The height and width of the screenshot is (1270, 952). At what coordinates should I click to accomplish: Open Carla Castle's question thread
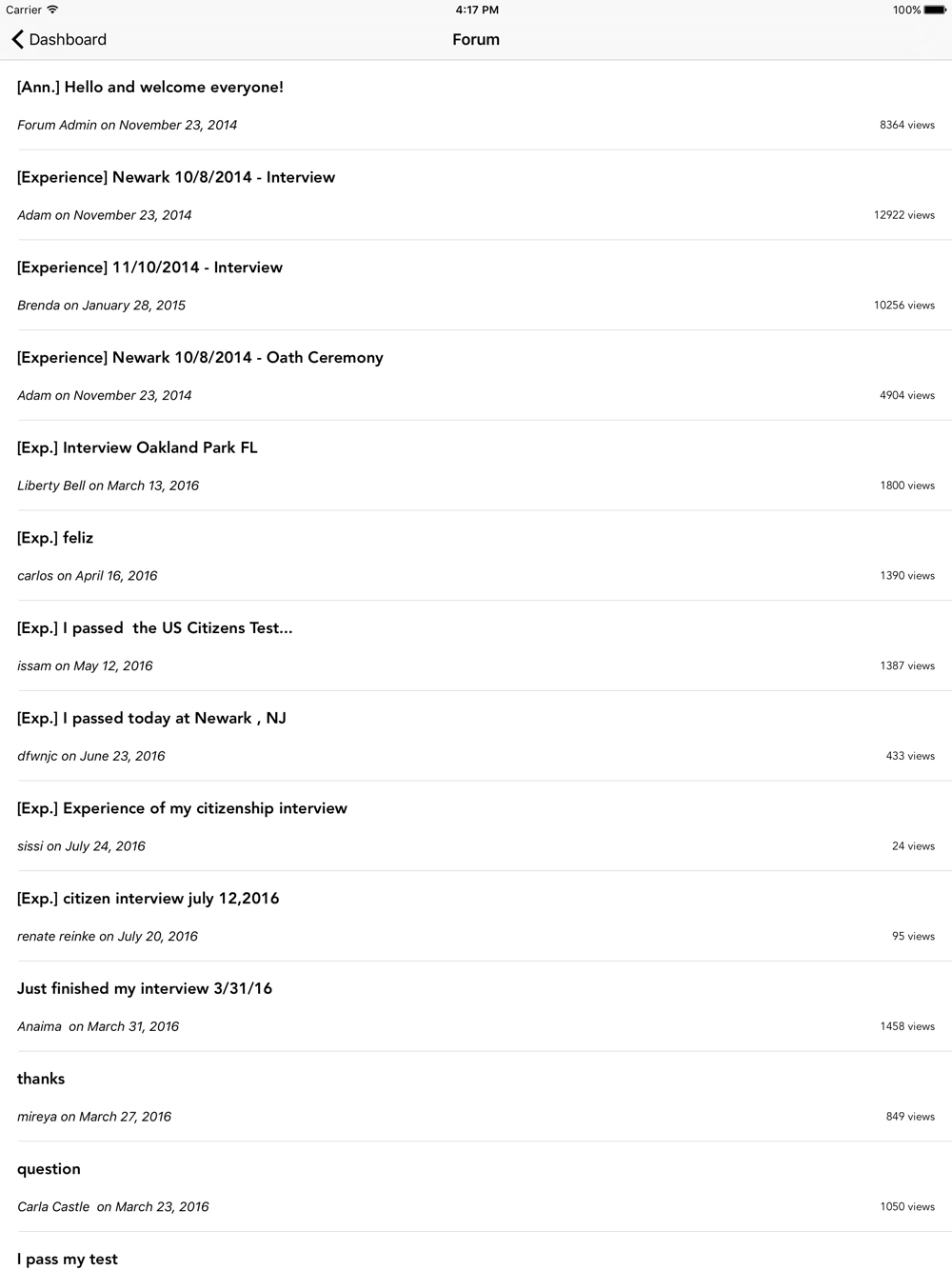476,1186
